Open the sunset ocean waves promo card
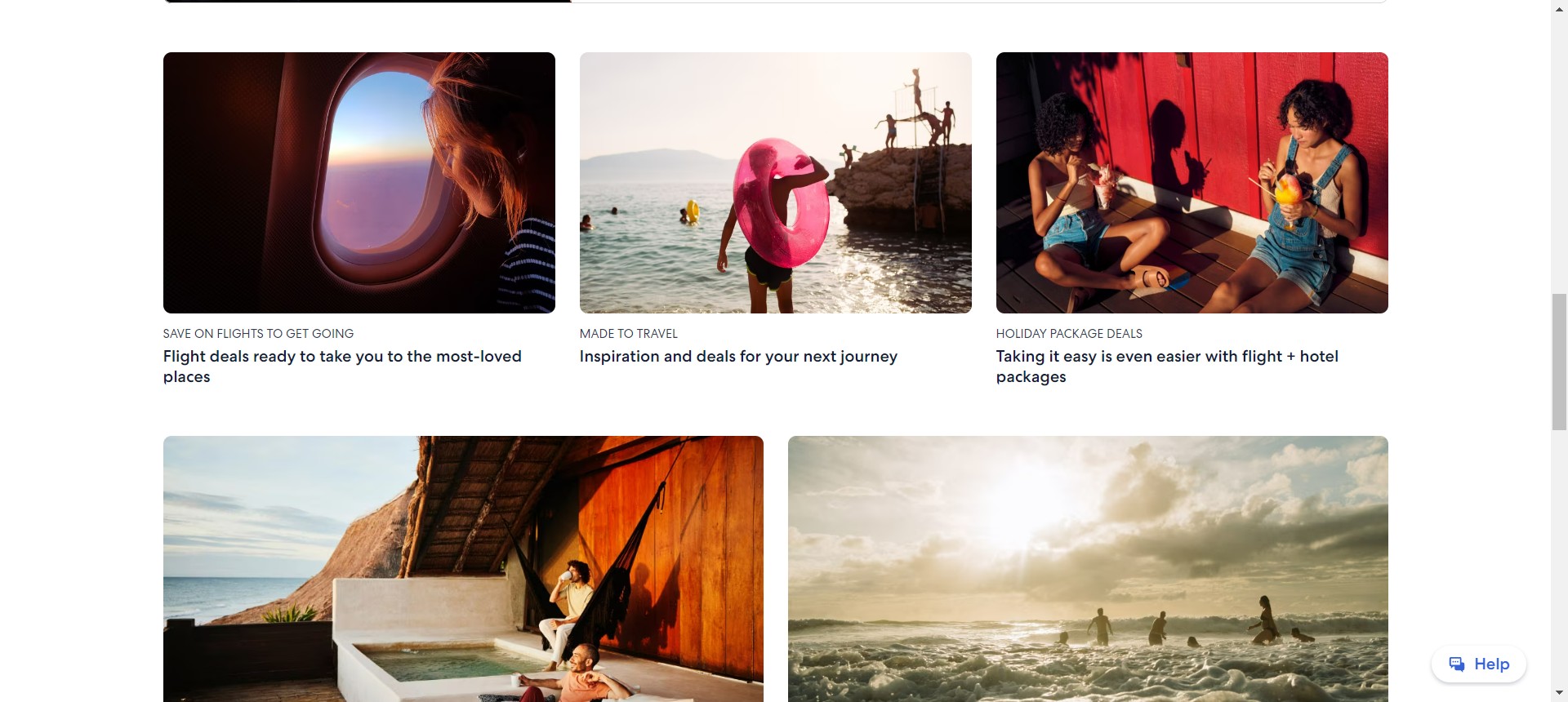1568x702 pixels. pos(1088,569)
